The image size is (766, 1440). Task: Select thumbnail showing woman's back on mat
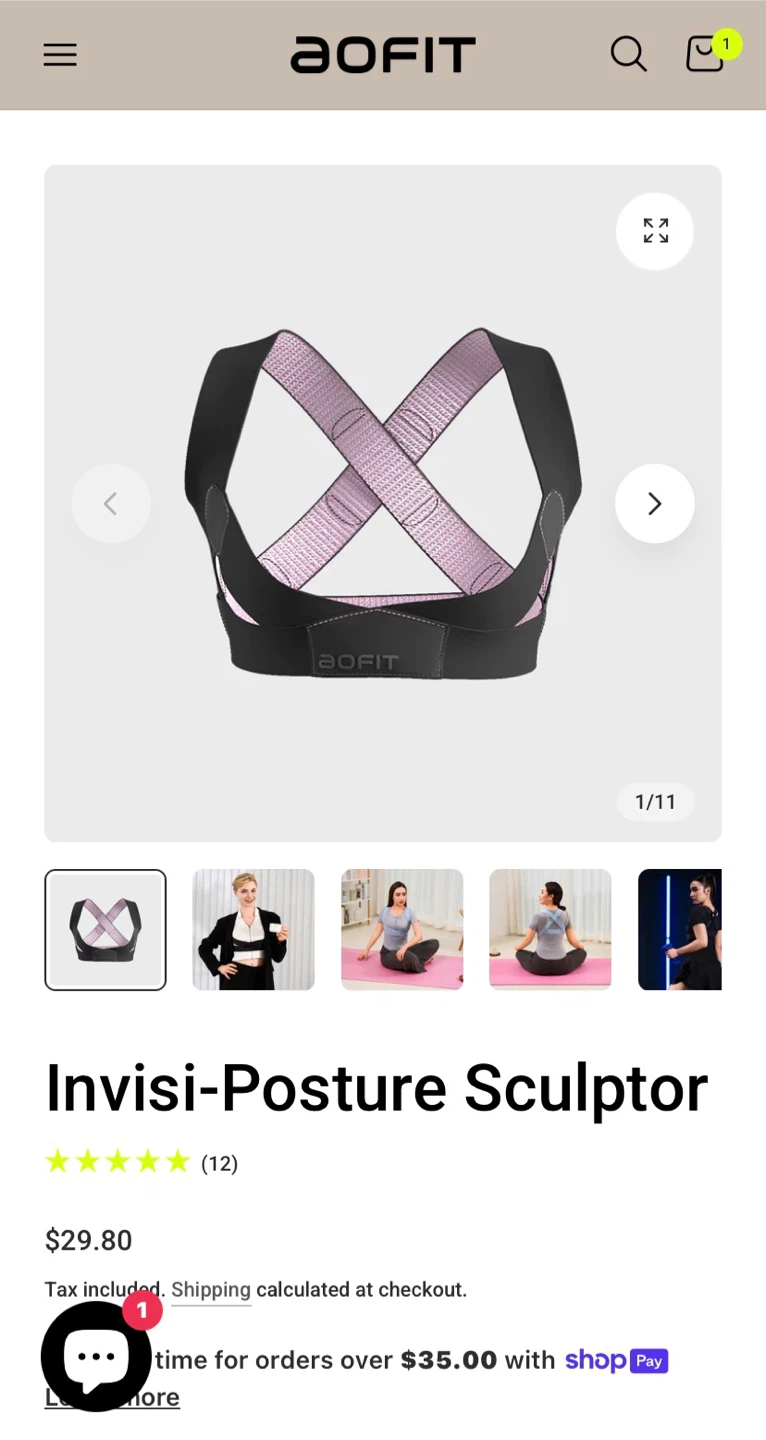(550, 930)
